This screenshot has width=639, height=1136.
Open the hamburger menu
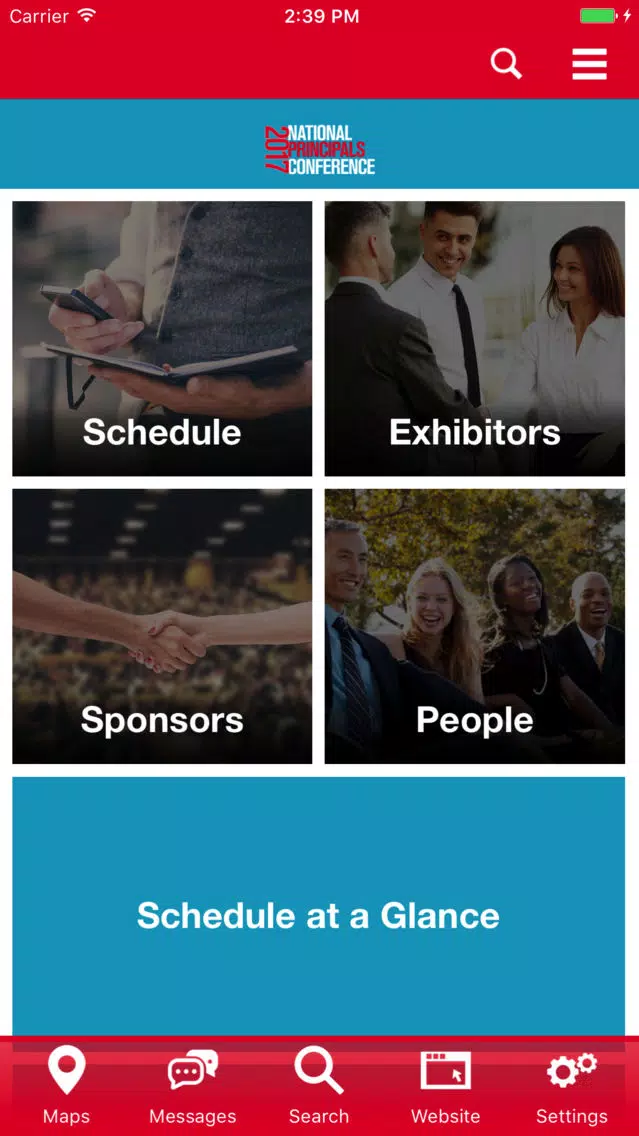pyautogui.click(x=589, y=64)
